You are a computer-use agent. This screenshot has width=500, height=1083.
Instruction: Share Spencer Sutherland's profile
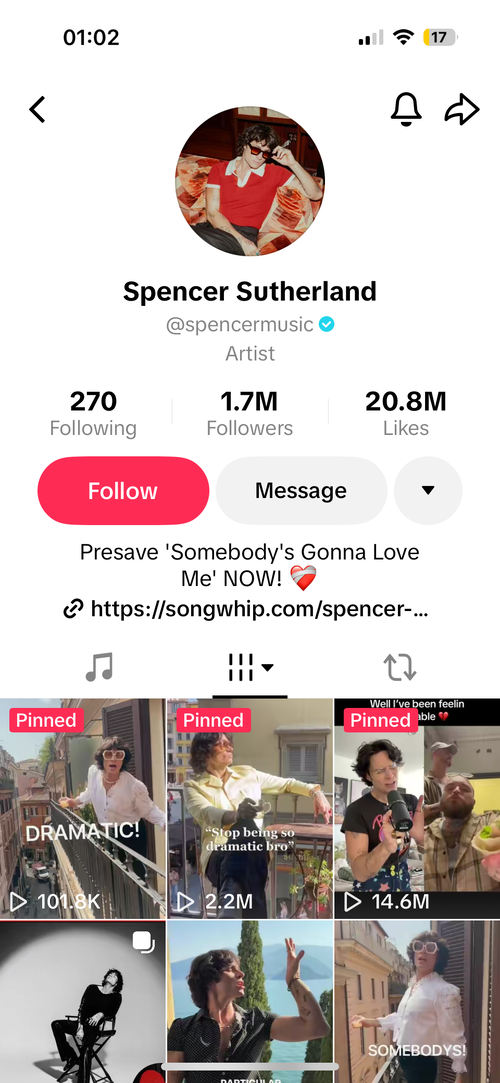tap(461, 109)
